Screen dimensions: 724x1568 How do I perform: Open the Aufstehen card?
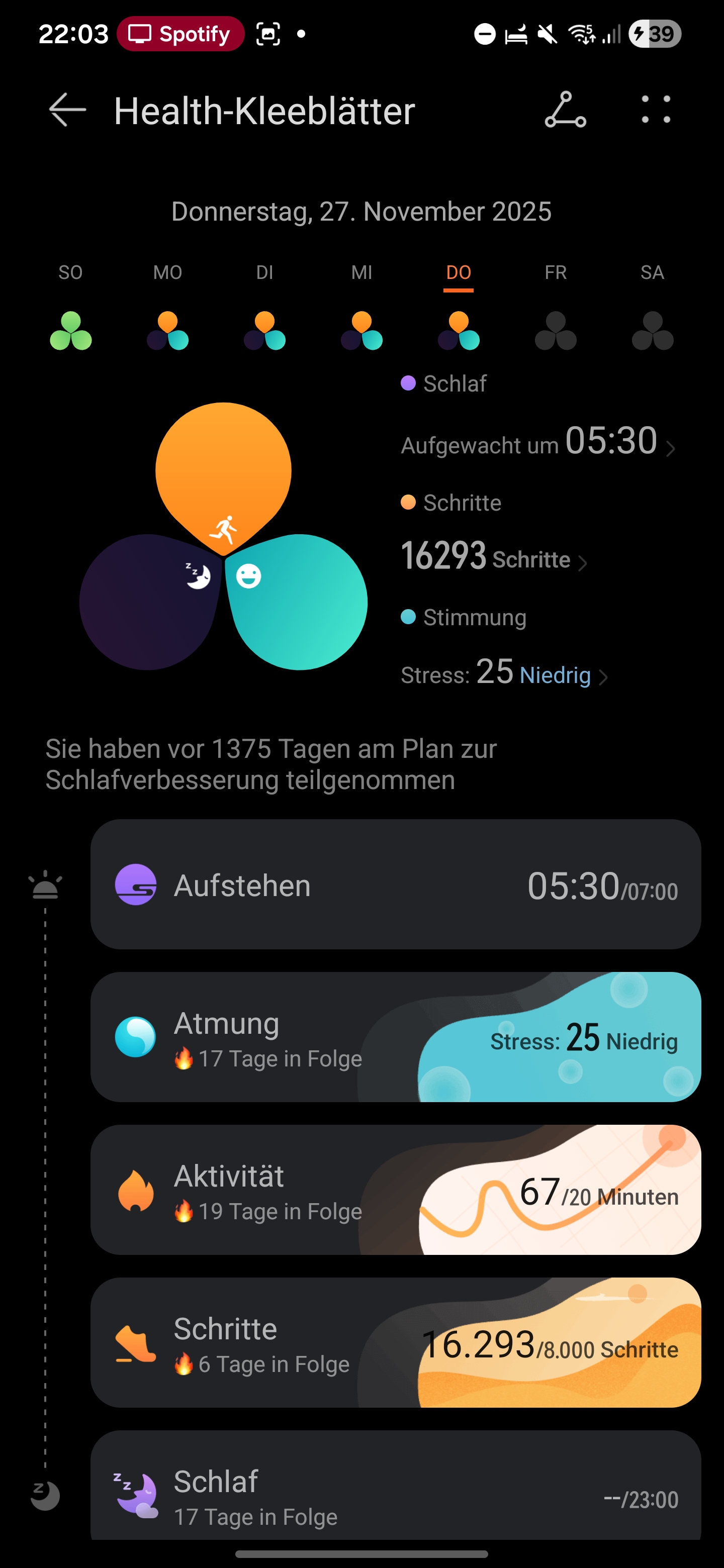(x=396, y=885)
